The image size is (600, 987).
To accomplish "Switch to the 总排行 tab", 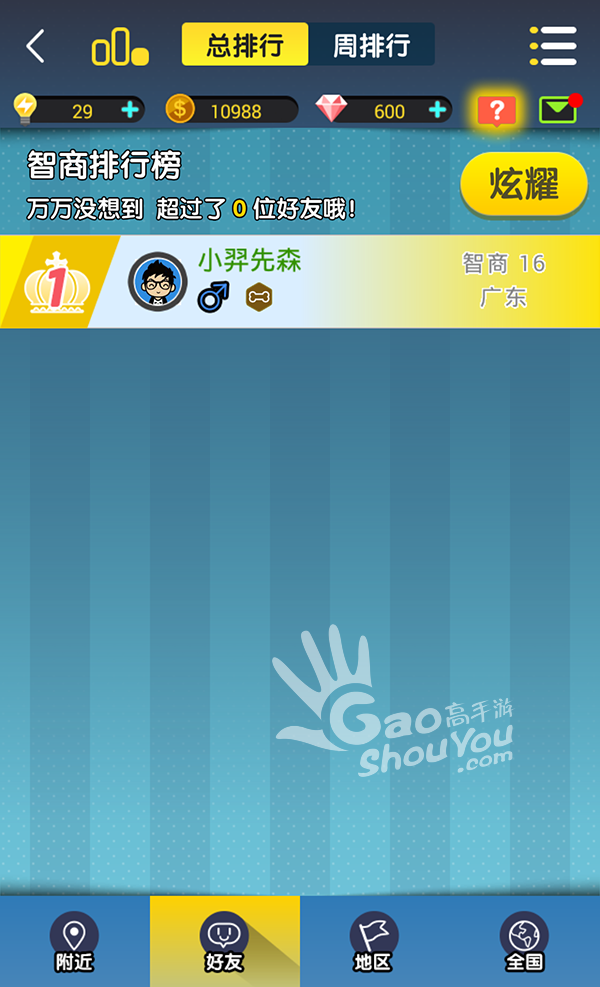I will click(245, 45).
